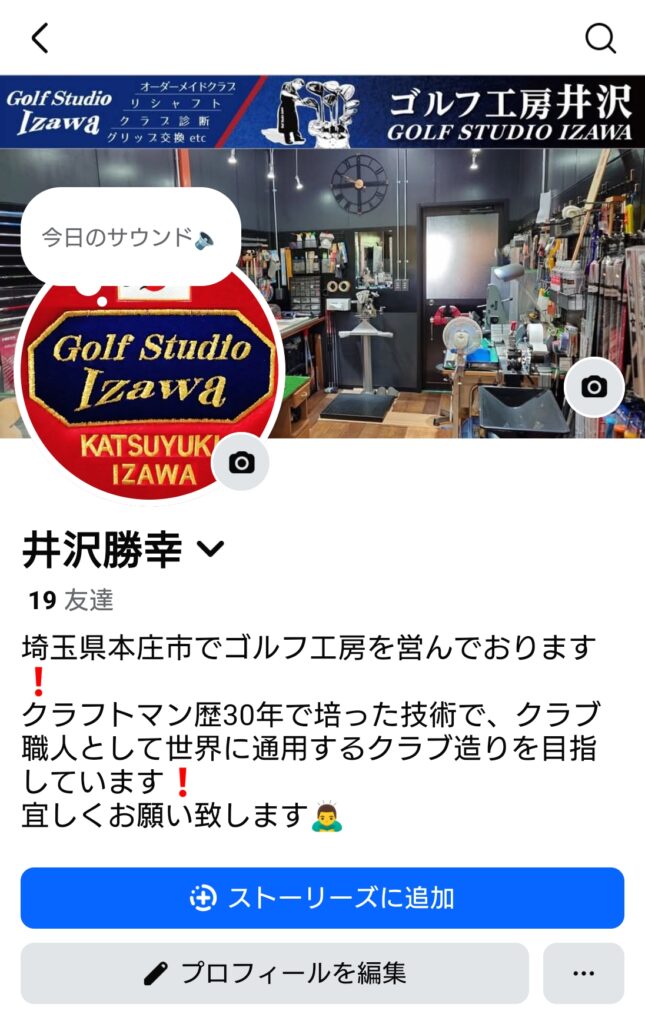Change the cover photo via camera icon

594,387
